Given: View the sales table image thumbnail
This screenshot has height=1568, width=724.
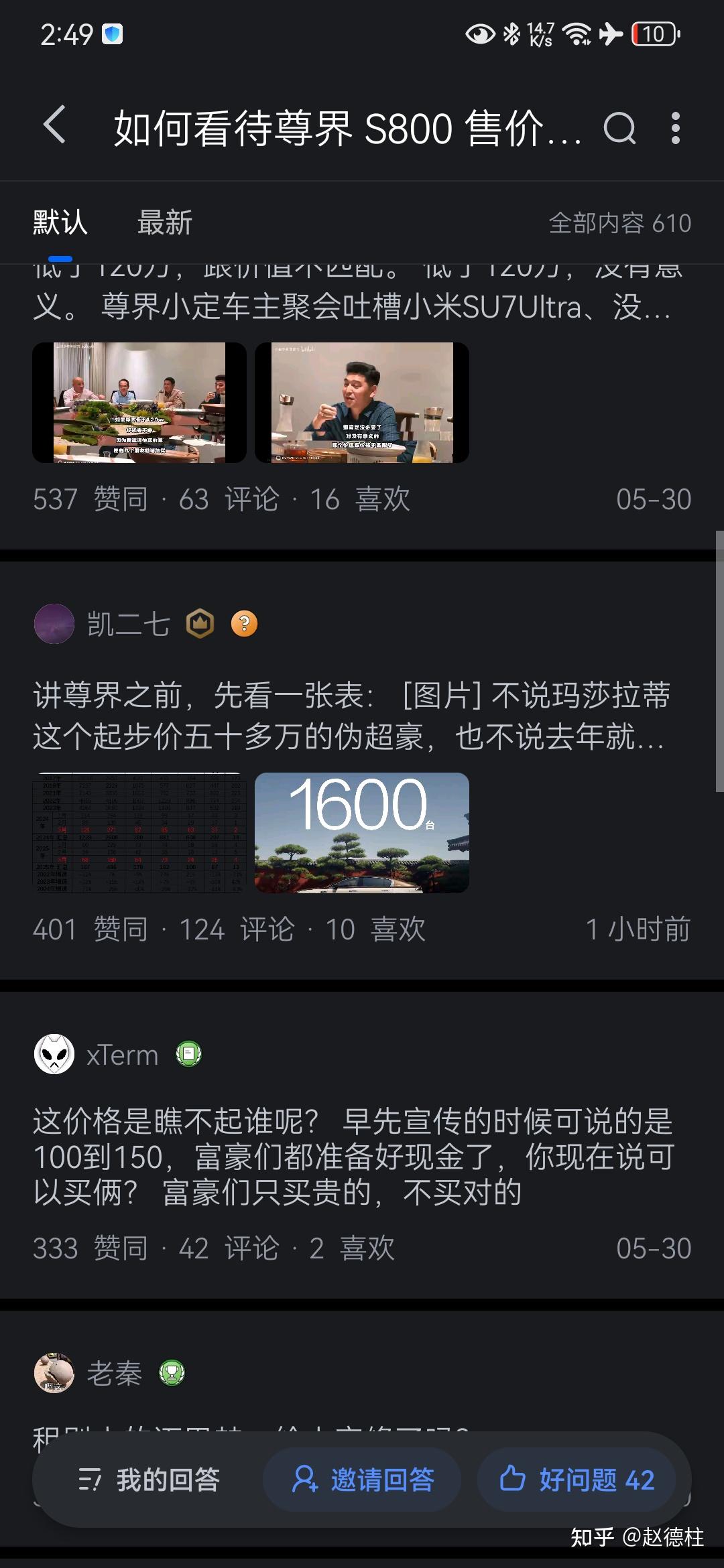Looking at the screenshot, I should (139, 832).
